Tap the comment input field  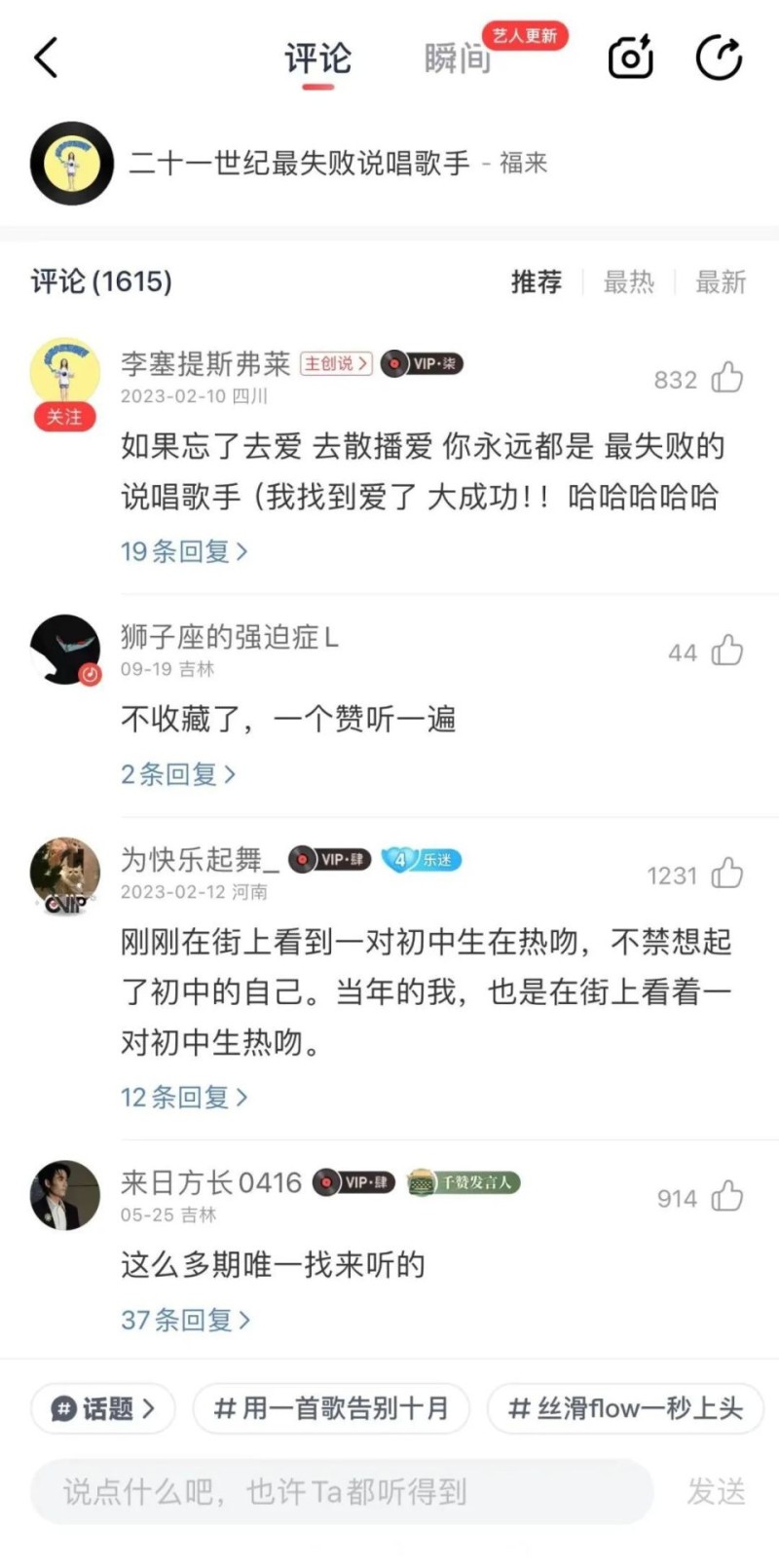[341, 1491]
